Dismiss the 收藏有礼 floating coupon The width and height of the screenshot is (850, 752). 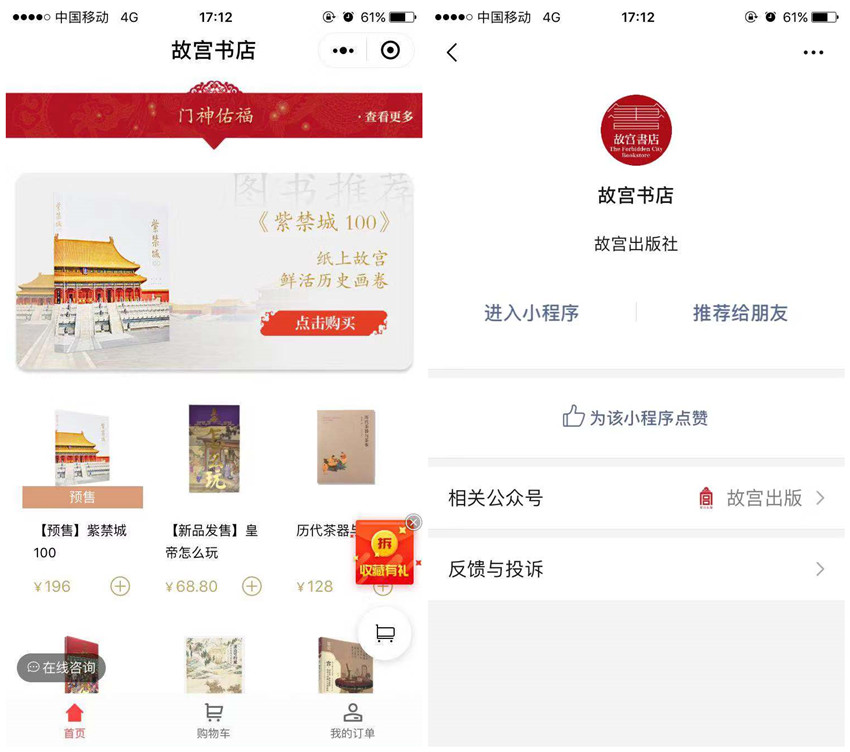(x=413, y=523)
